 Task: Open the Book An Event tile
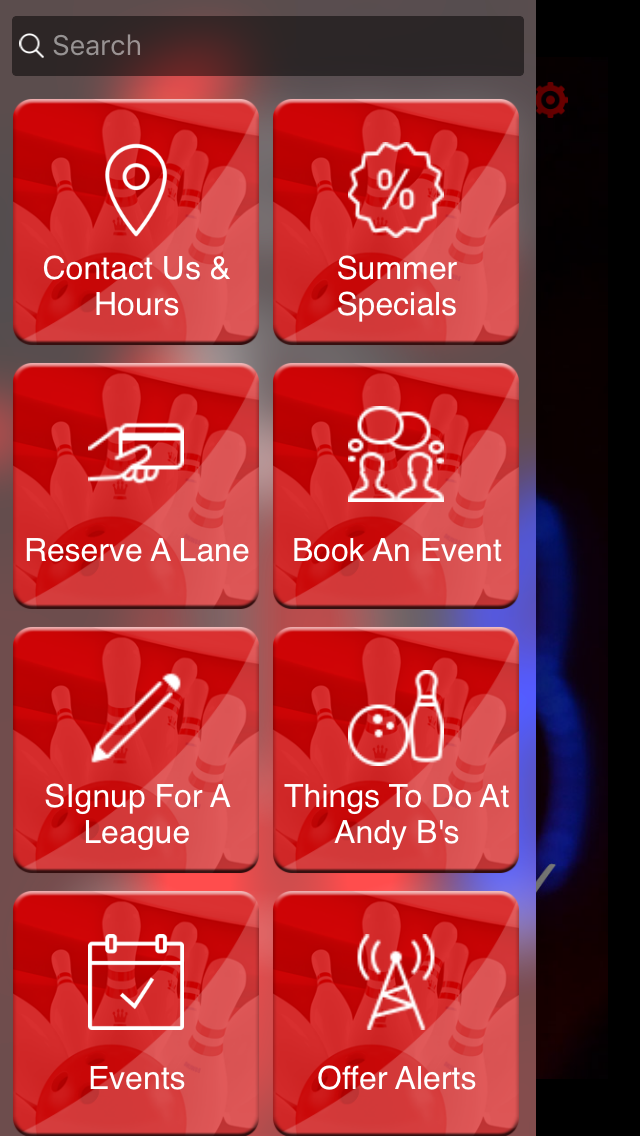coord(396,485)
